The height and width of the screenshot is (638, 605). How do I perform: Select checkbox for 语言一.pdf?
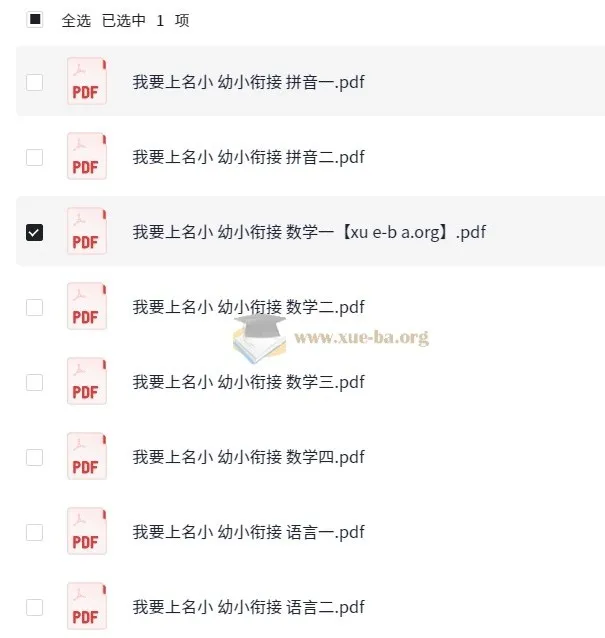click(x=35, y=532)
